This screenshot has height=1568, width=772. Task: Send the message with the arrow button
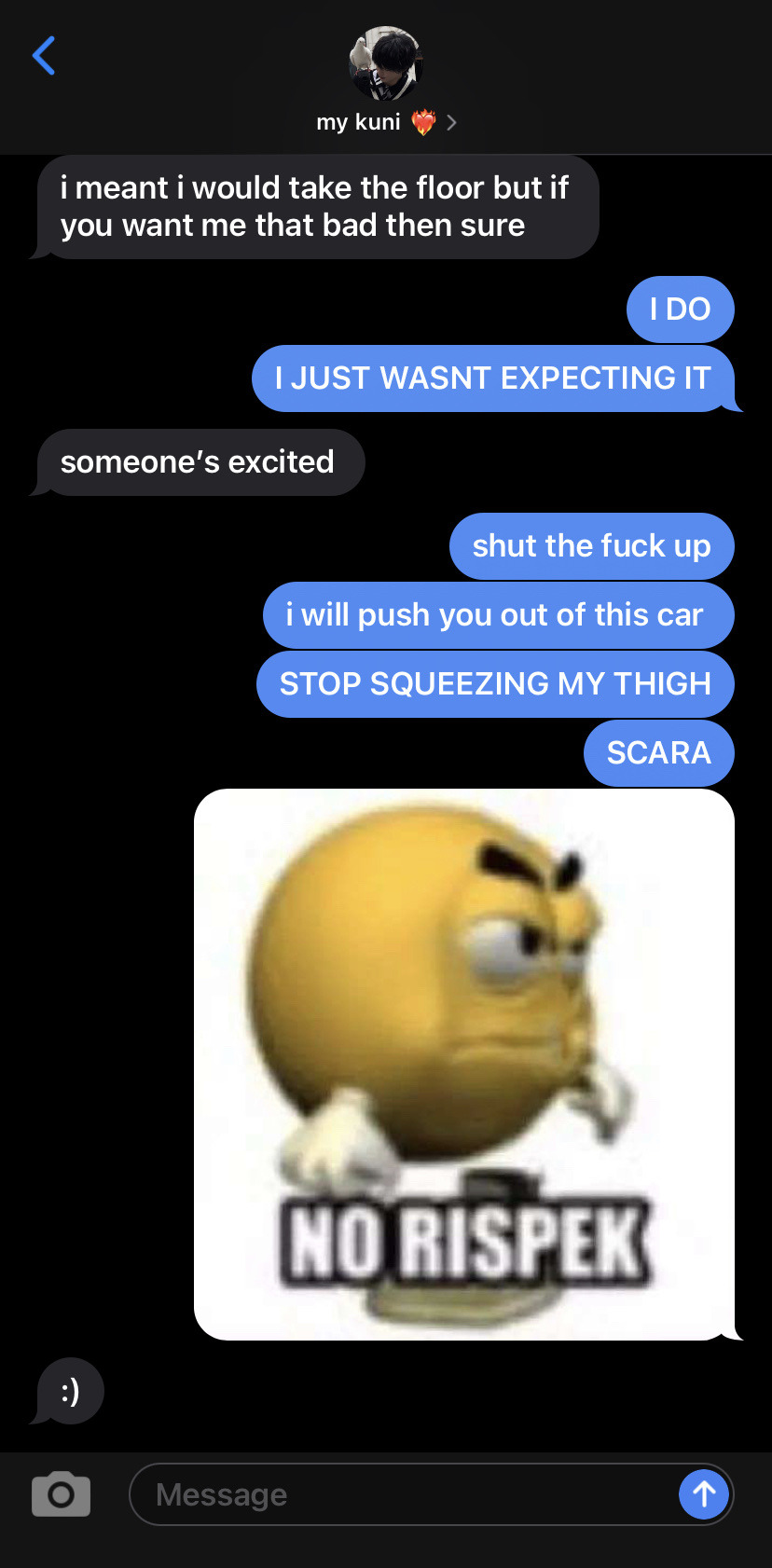(x=704, y=1494)
